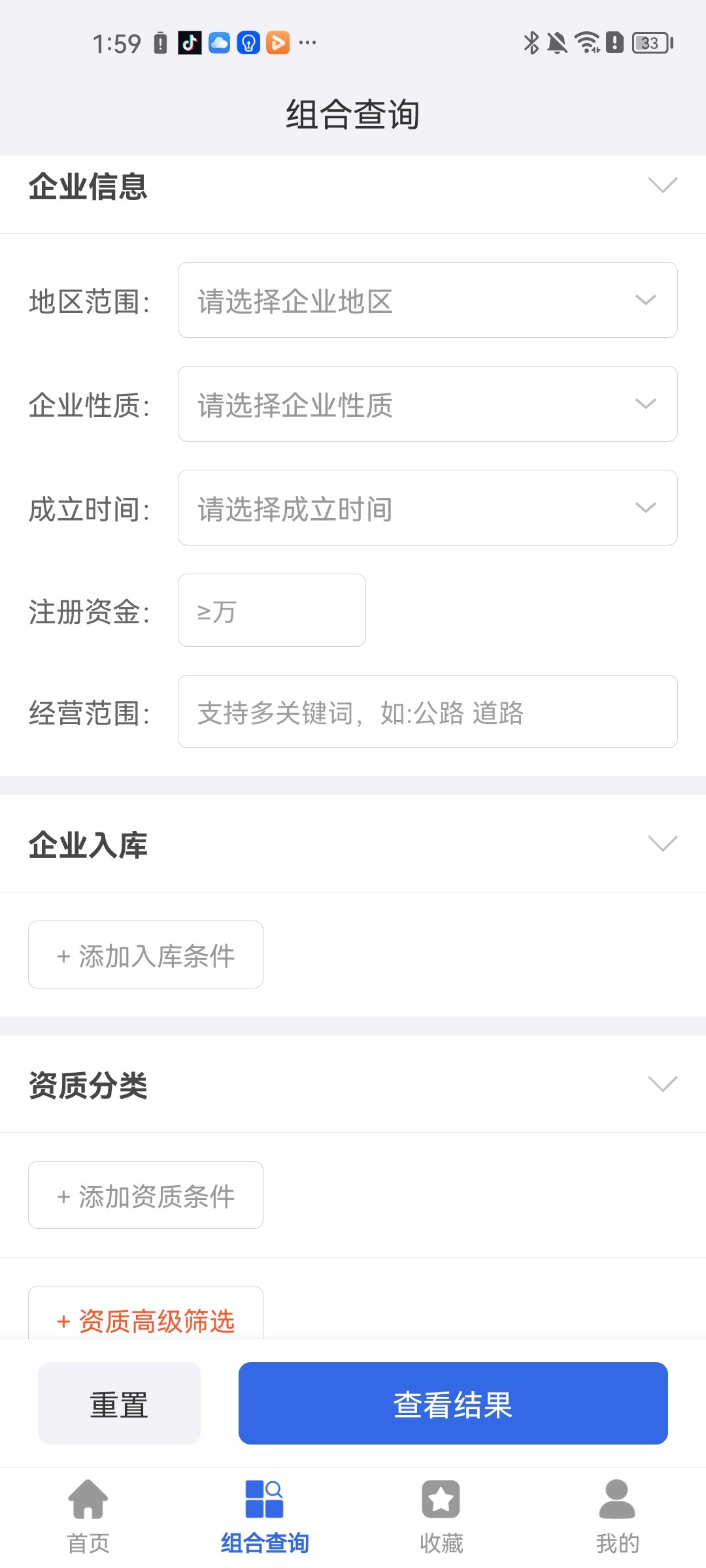Tap 添加入库条件 to add a condition
The image size is (706, 1568).
pos(145,955)
